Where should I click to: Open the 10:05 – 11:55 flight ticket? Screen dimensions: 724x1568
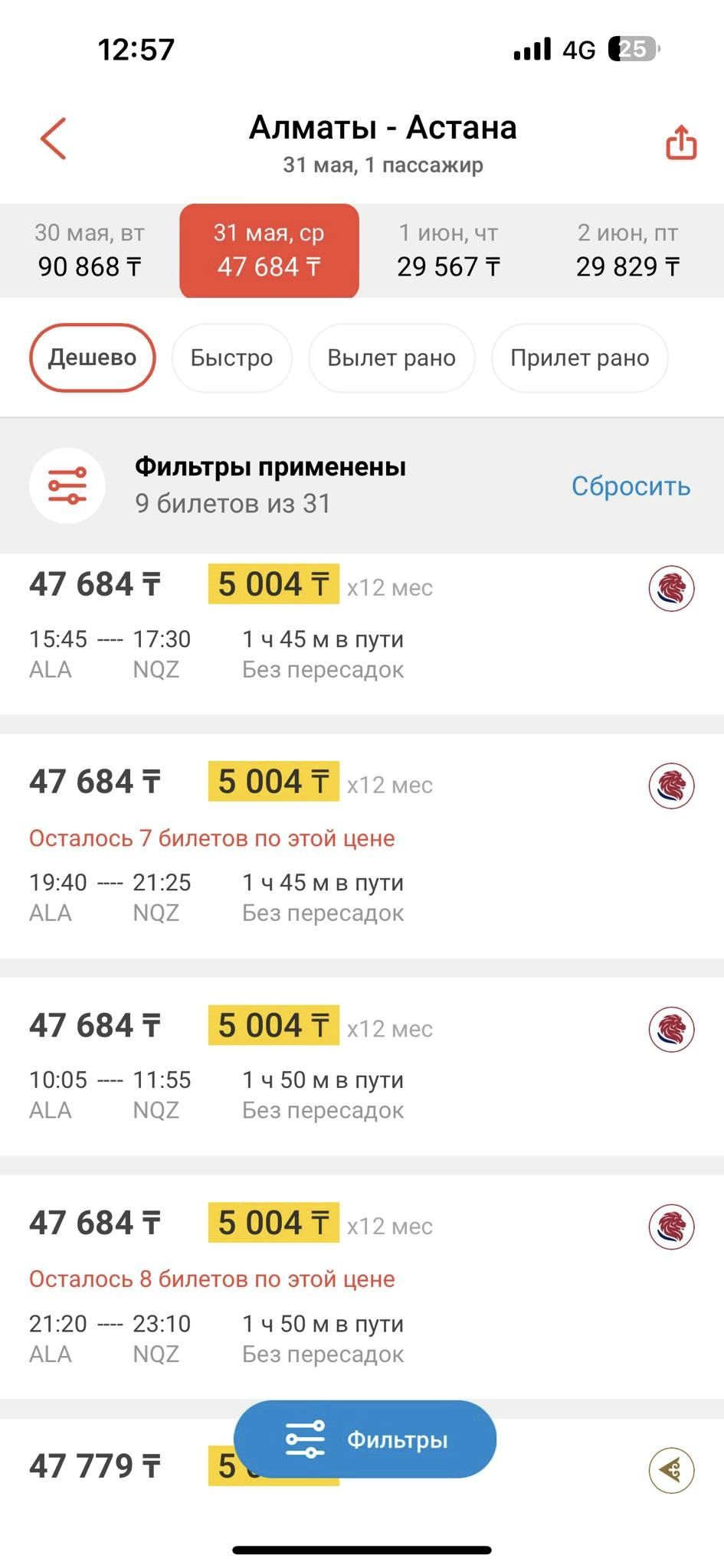coord(362,1067)
